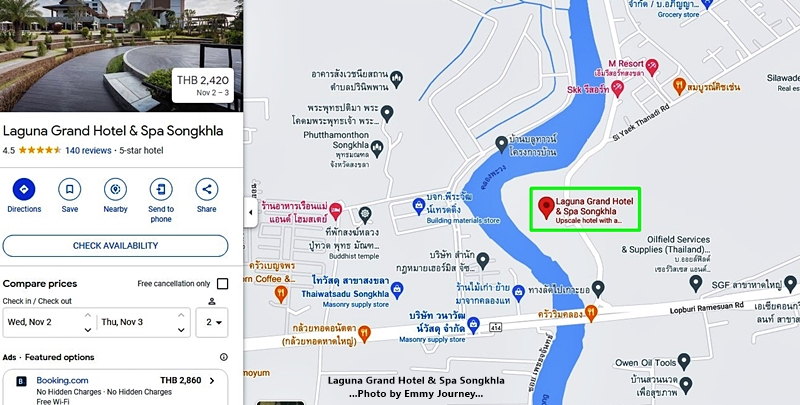Tap the CHECK AVAILABILITY button
This screenshot has height=405, width=800.
pos(115,245)
